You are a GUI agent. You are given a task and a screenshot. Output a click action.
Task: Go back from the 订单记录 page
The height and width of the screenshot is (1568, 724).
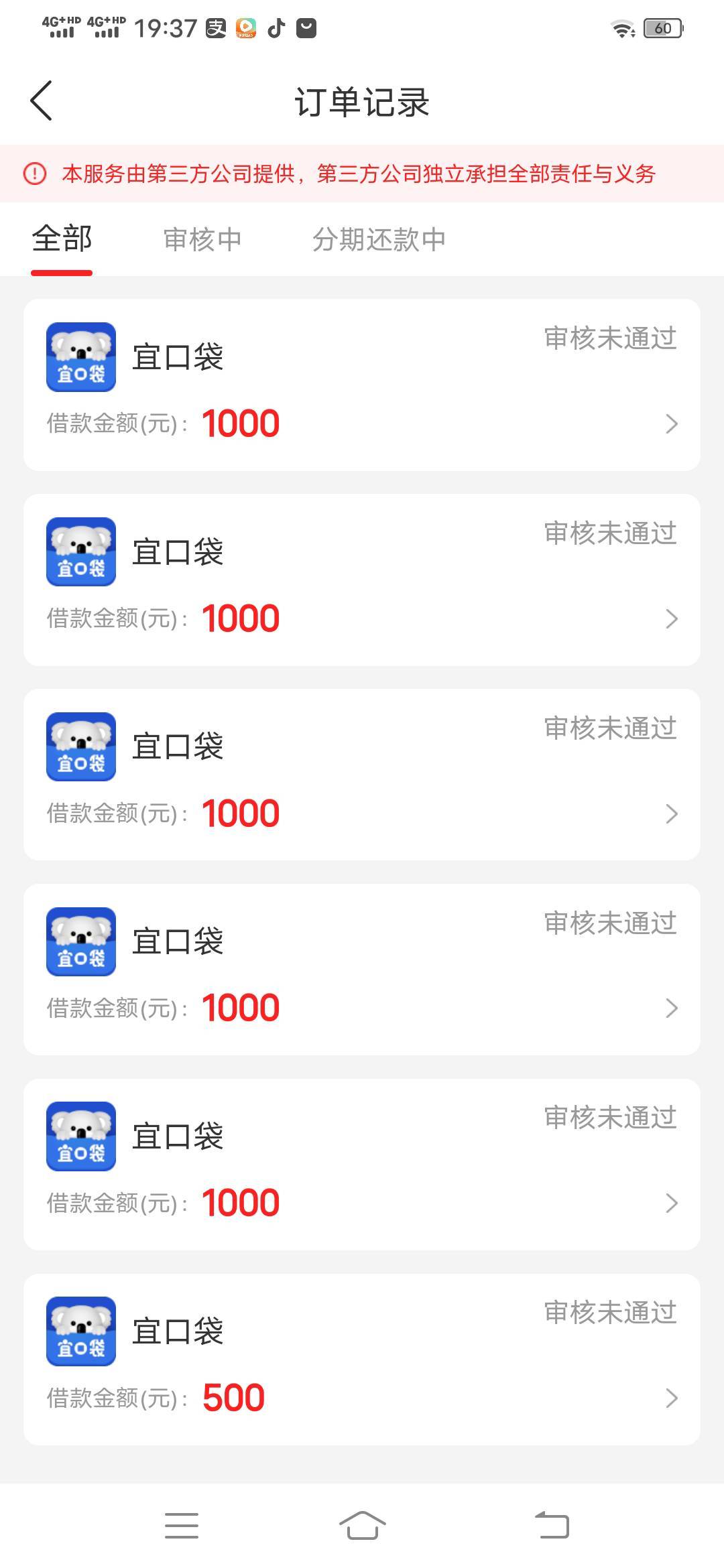click(x=42, y=101)
